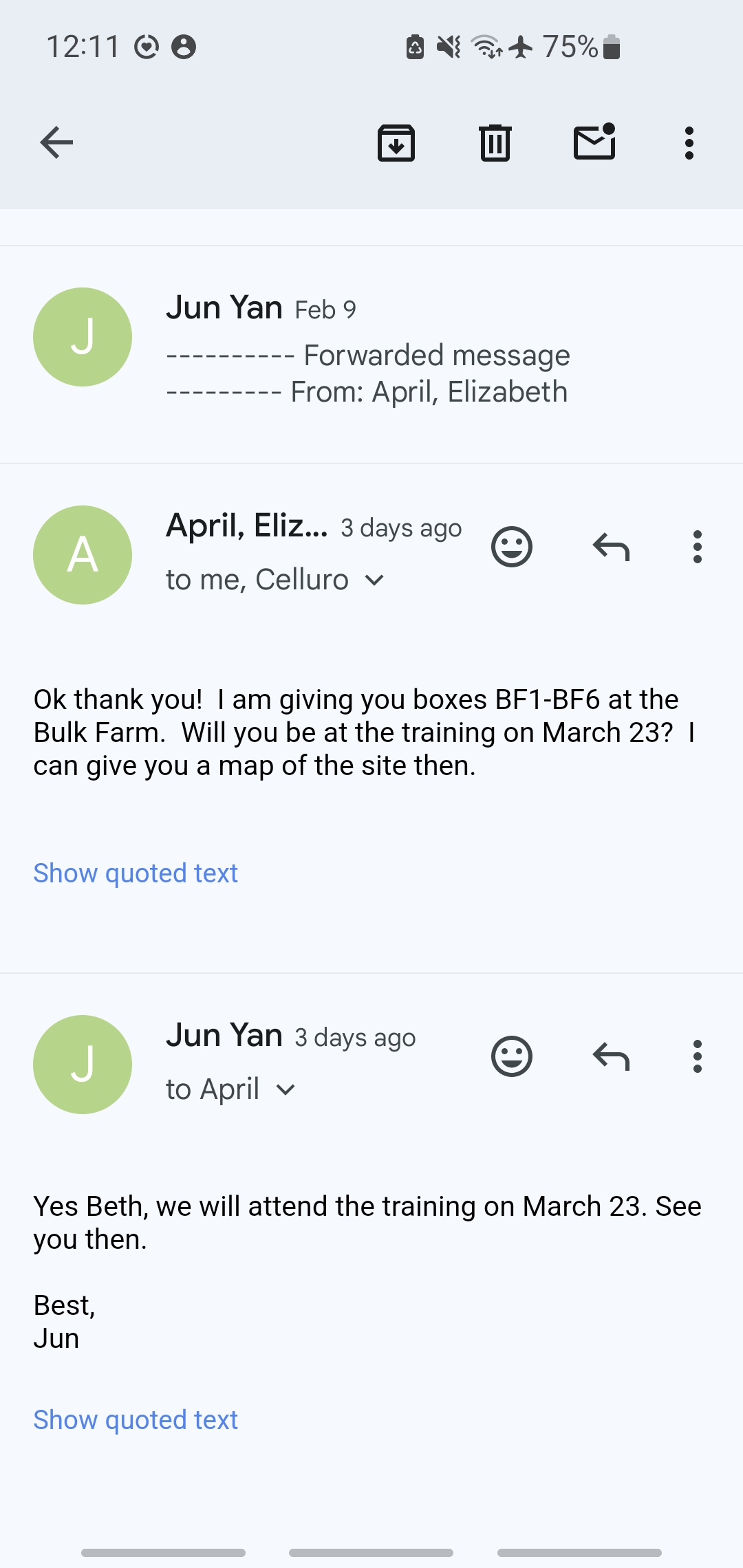Archive this email conversation
Viewport: 743px width, 1568px height.
396,143
